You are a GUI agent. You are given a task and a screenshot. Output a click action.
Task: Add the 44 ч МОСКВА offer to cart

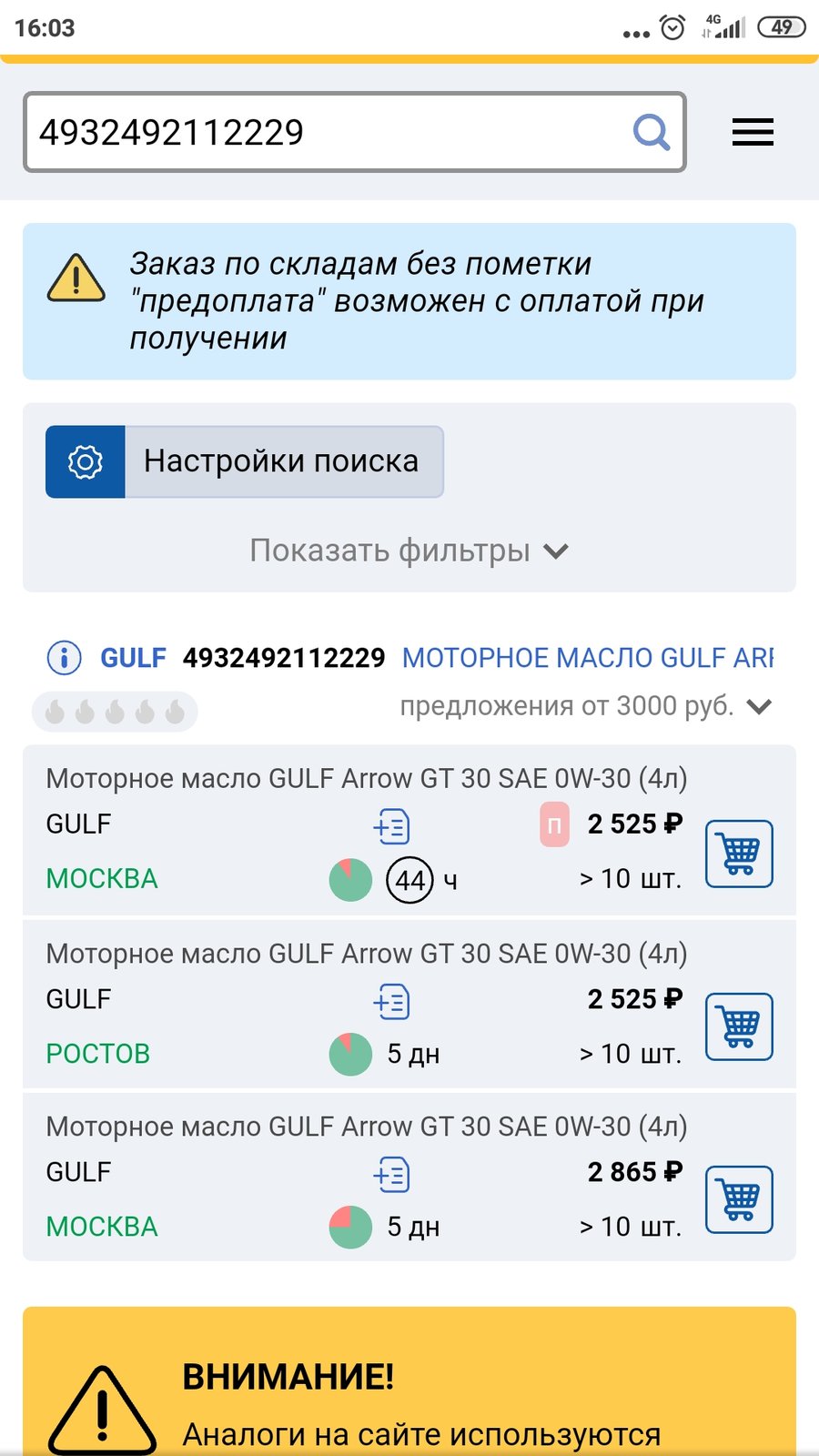tap(739, 854)
